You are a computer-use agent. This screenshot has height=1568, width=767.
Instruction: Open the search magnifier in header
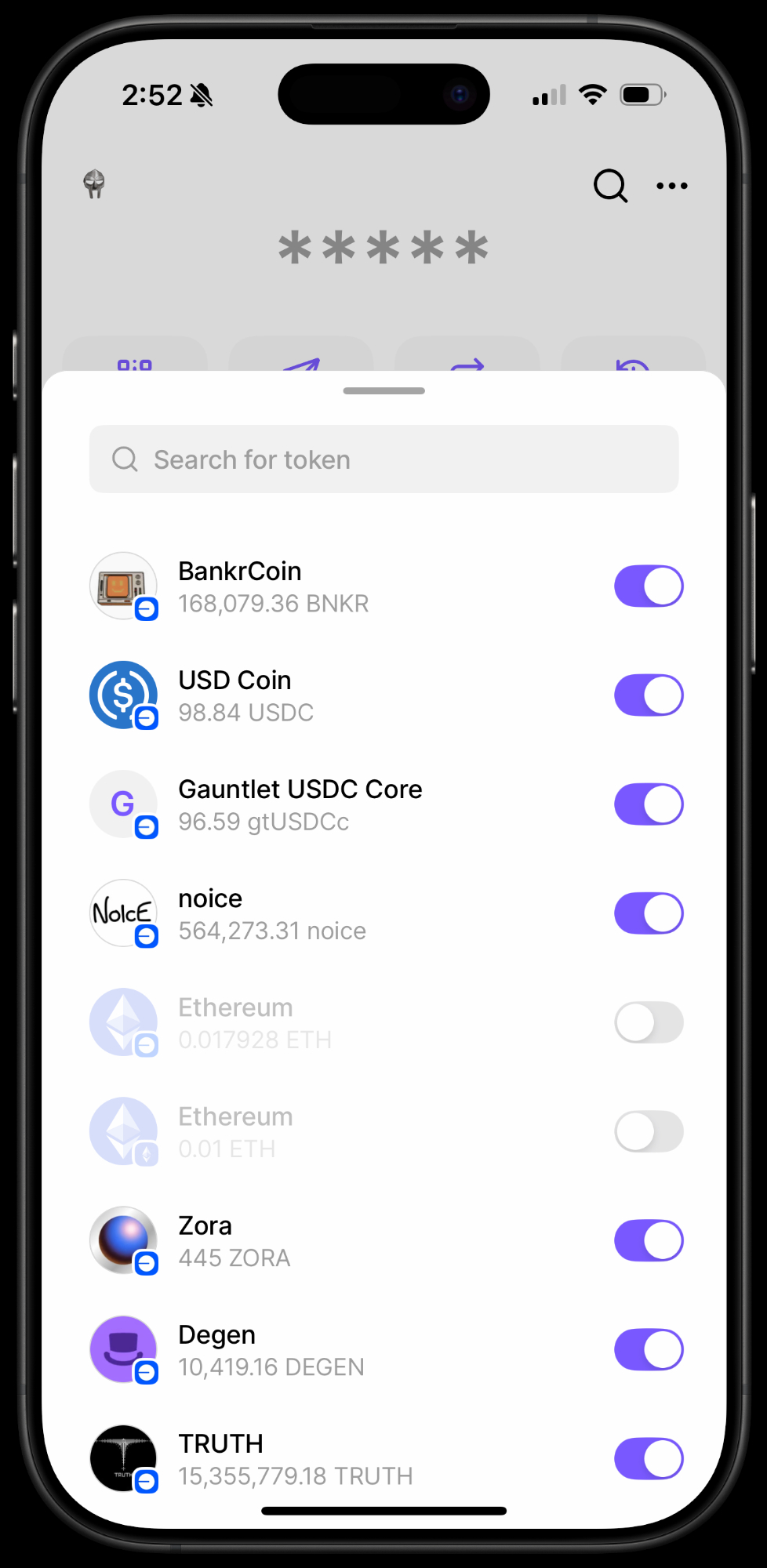[610, 186]
